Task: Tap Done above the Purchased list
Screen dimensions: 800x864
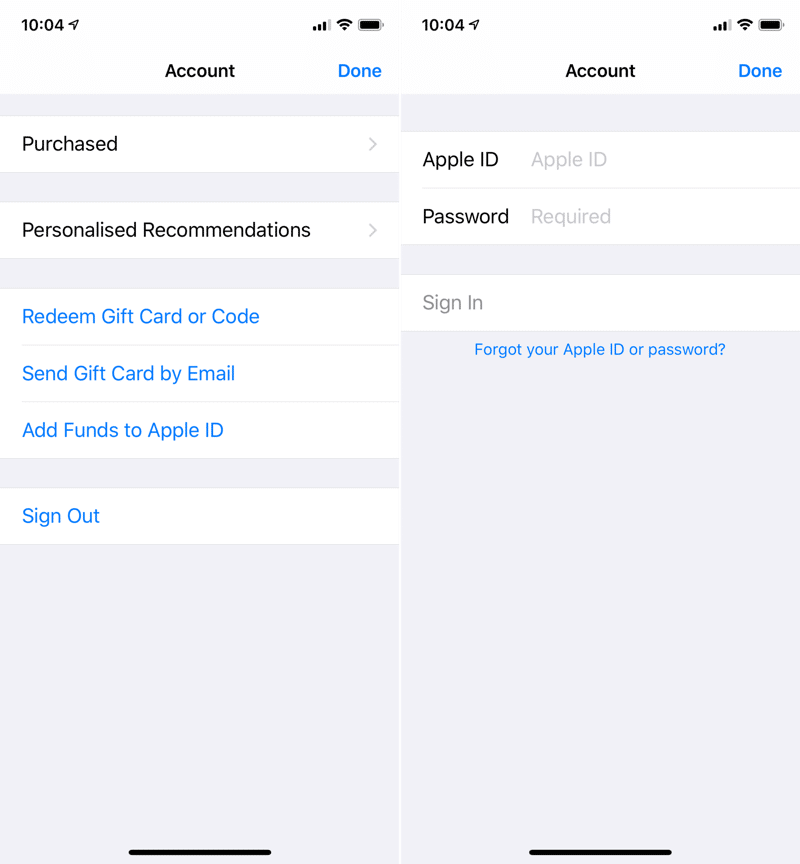Action: (360, 71)
